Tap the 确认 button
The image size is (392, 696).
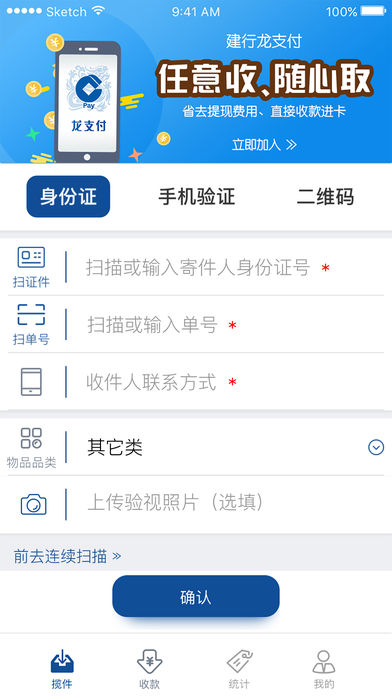(x=196, y=596)
